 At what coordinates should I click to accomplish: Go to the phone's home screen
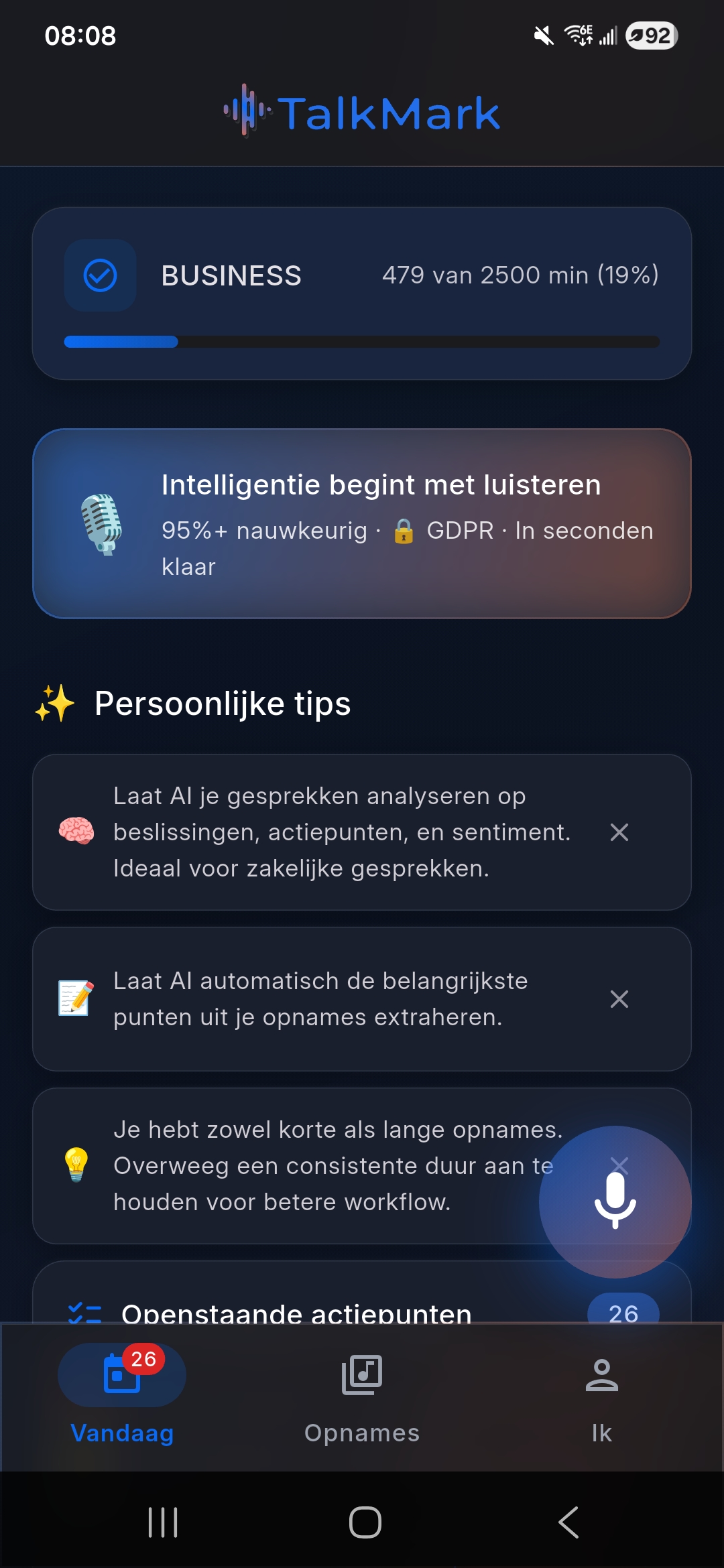coord(365,1522)
